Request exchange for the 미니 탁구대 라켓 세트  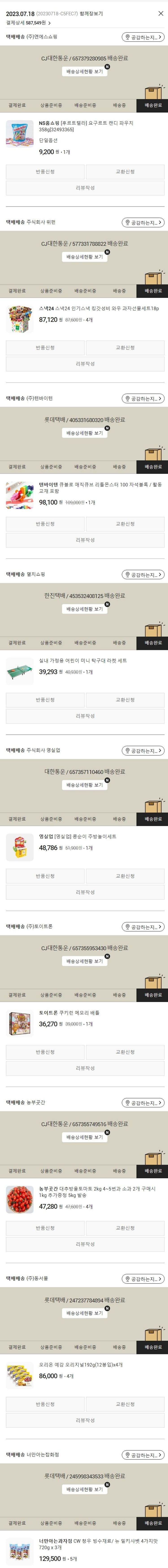coord(125,700)
